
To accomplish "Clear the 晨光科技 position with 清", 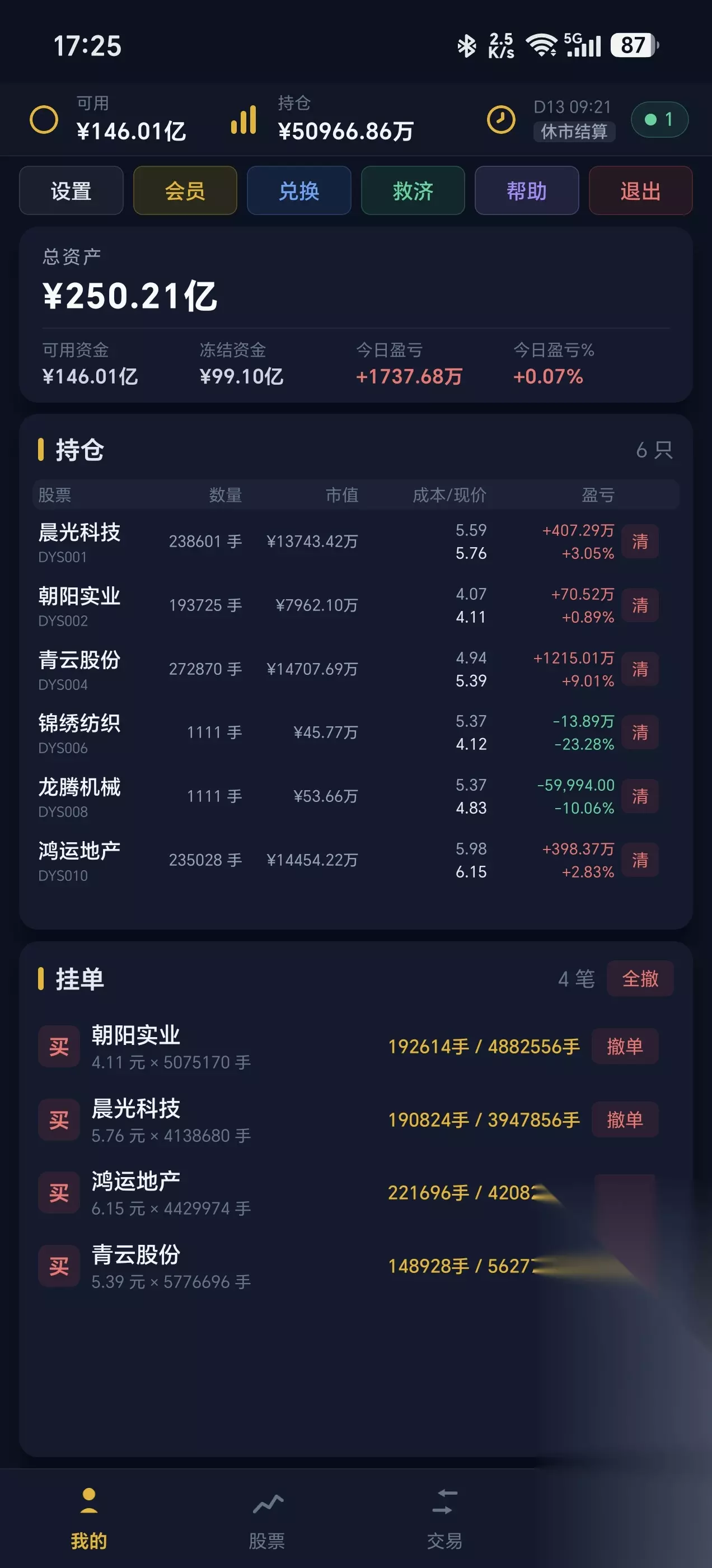I will click(640, 541).
